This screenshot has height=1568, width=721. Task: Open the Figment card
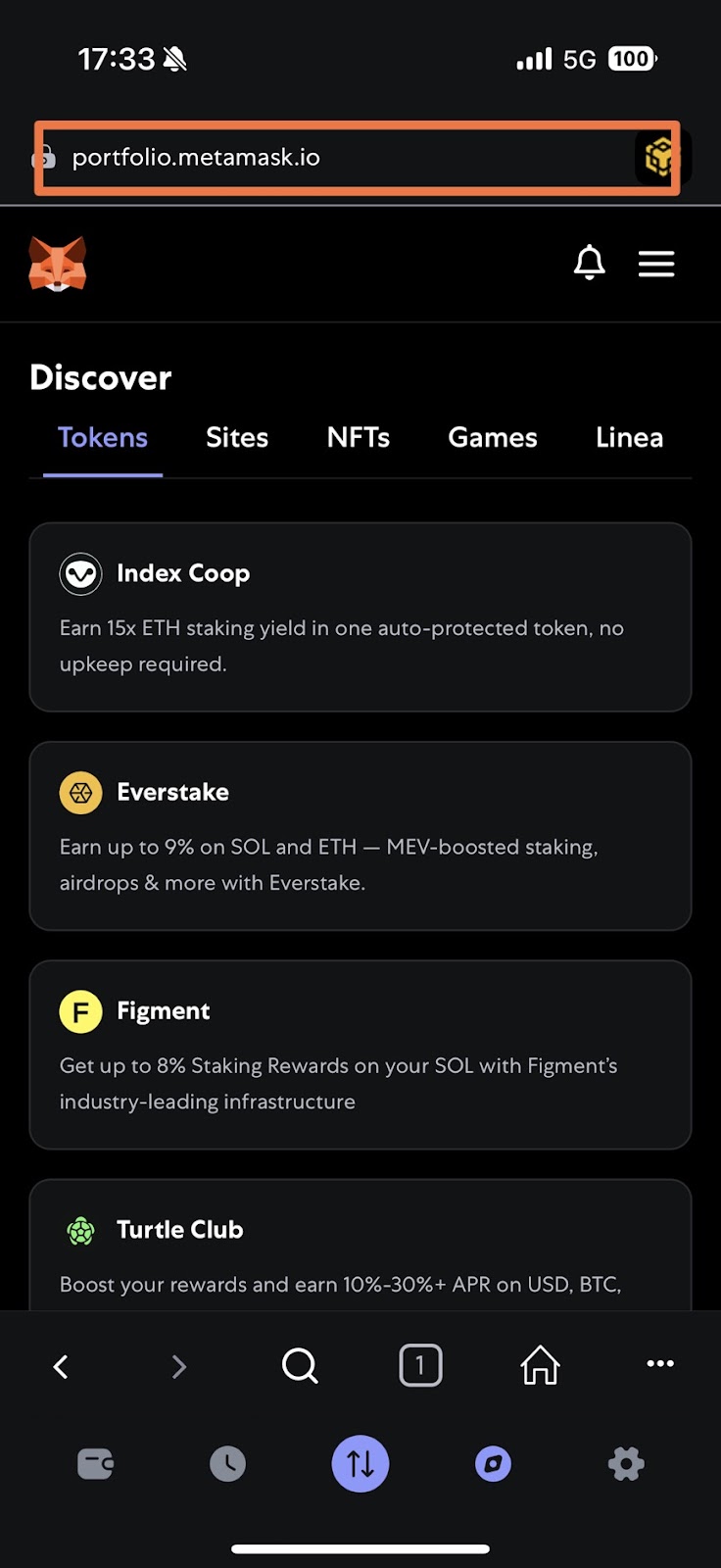tap(360, 1054)
